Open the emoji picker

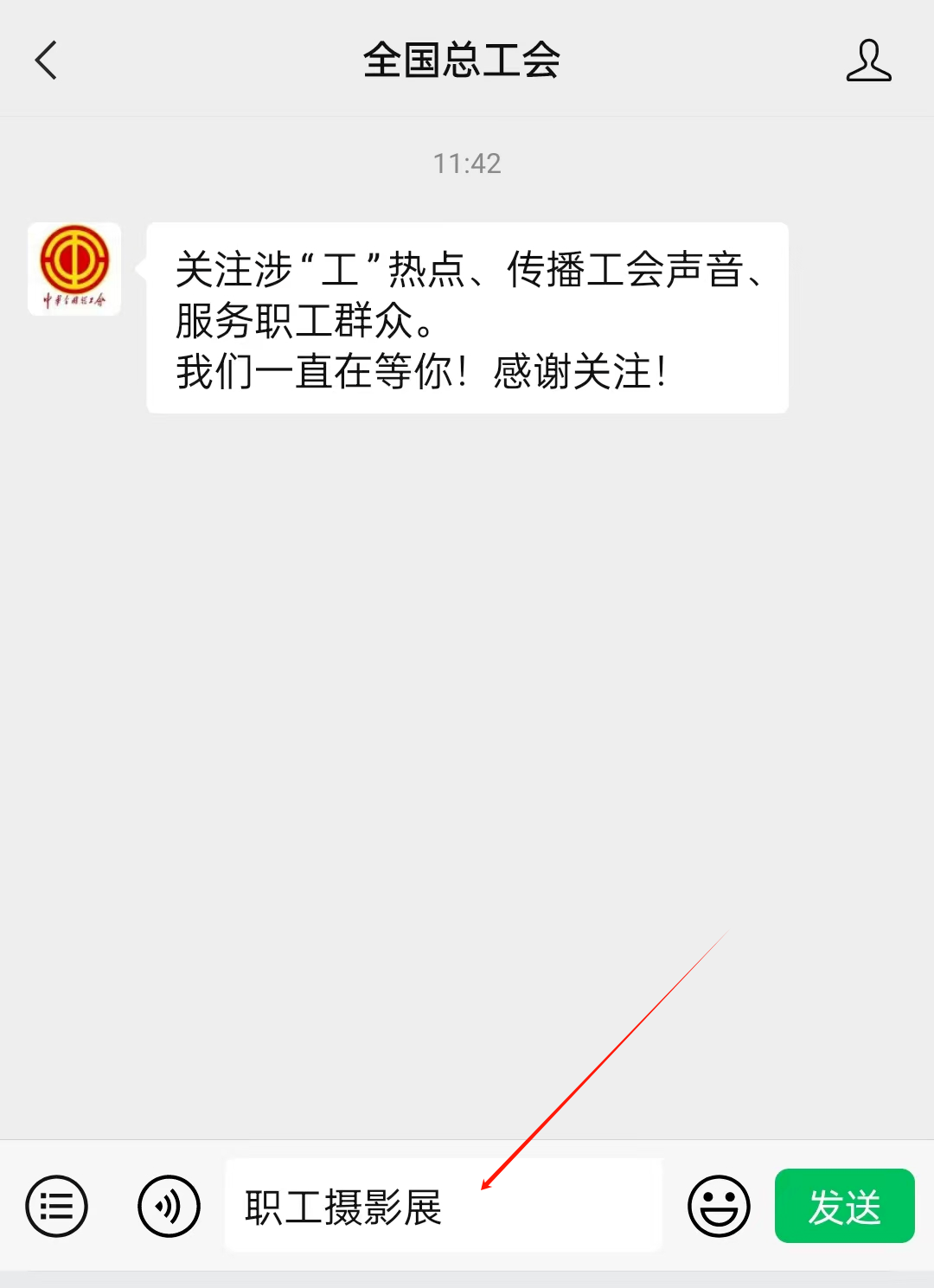[719, 1206]
